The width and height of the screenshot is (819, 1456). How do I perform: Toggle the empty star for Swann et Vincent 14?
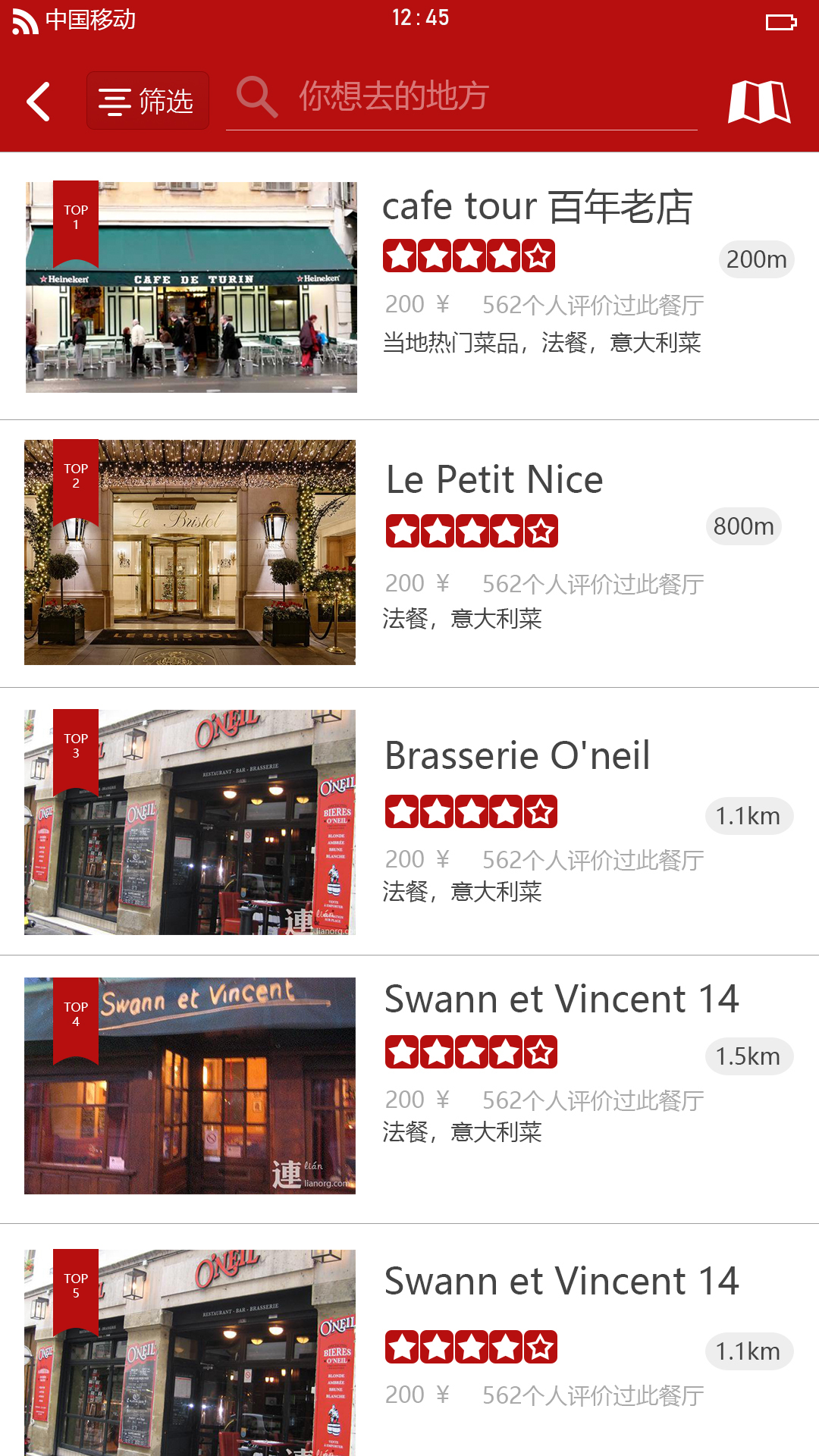pos(539,1050)
